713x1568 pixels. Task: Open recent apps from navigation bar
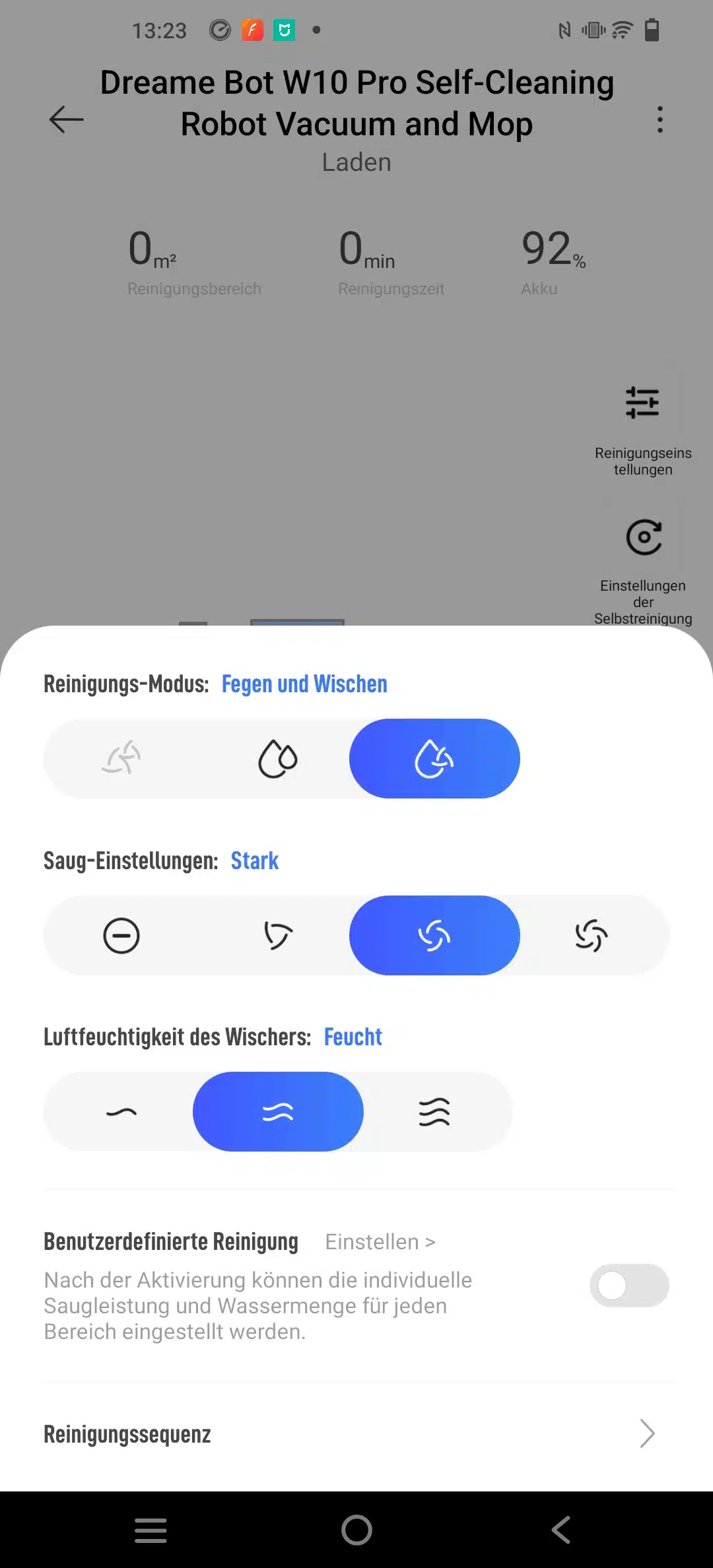click(x=151, y=1530)
